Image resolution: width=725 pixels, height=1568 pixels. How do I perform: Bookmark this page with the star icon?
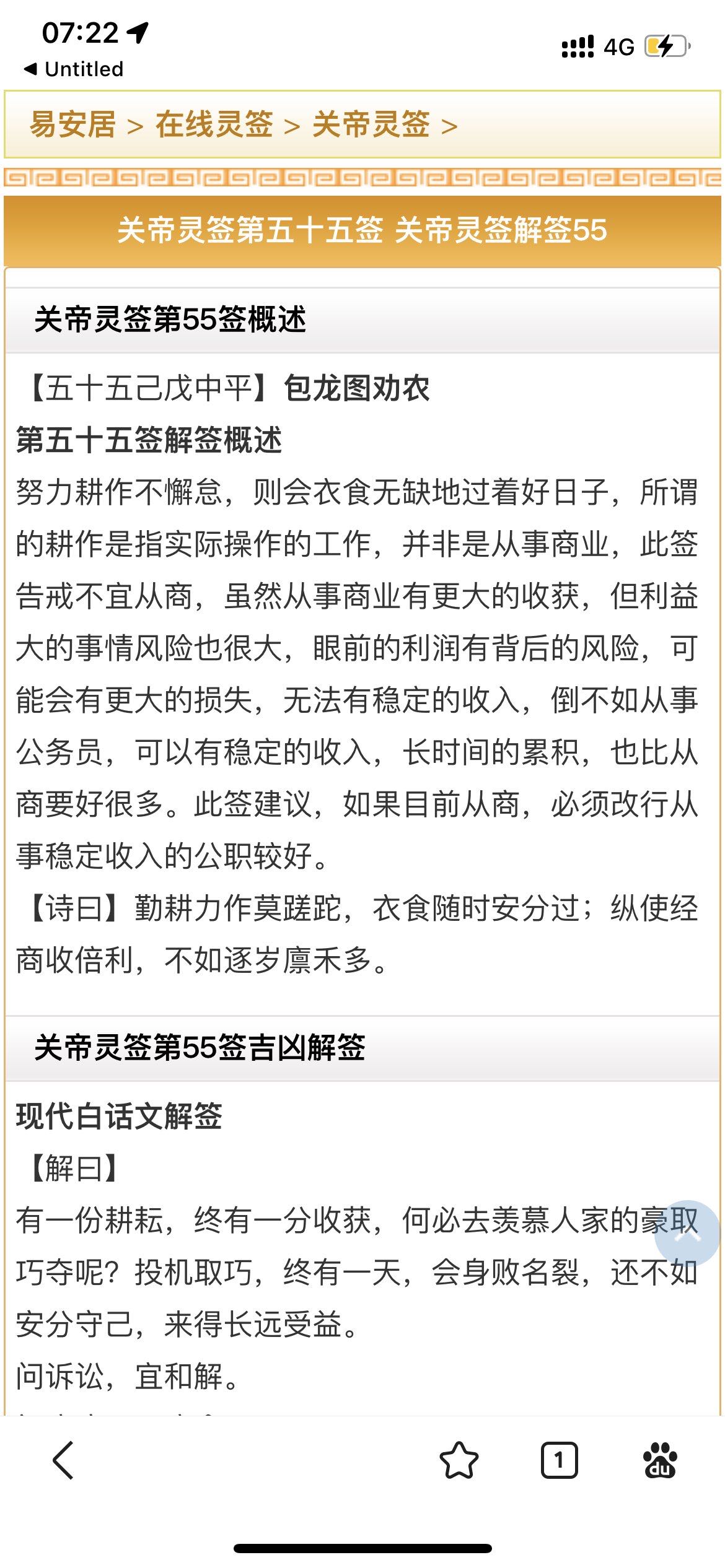(x=459, y=1460)
